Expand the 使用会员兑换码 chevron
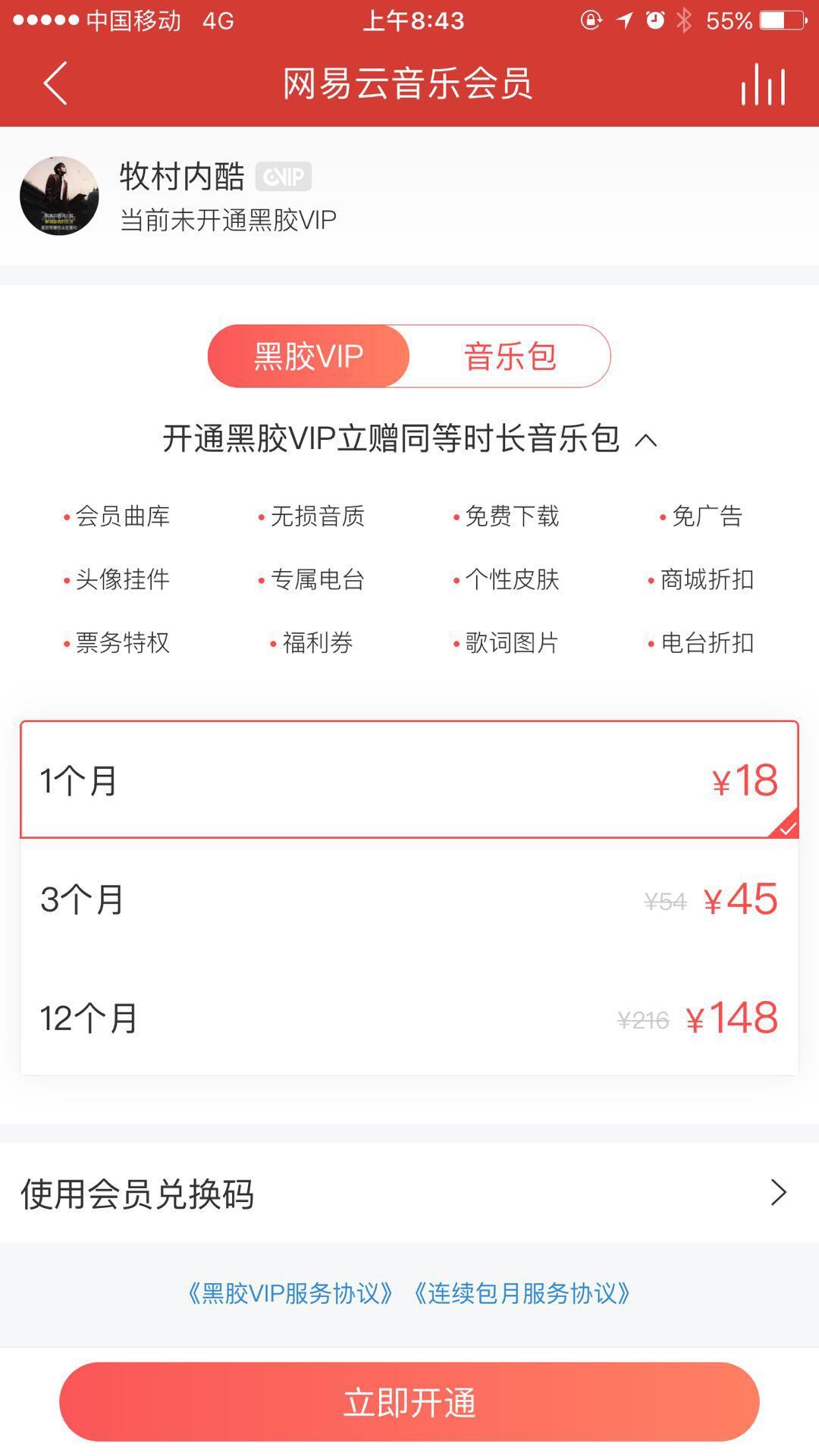This screenshot has height=1456, width=819. tap(775, 1193)
